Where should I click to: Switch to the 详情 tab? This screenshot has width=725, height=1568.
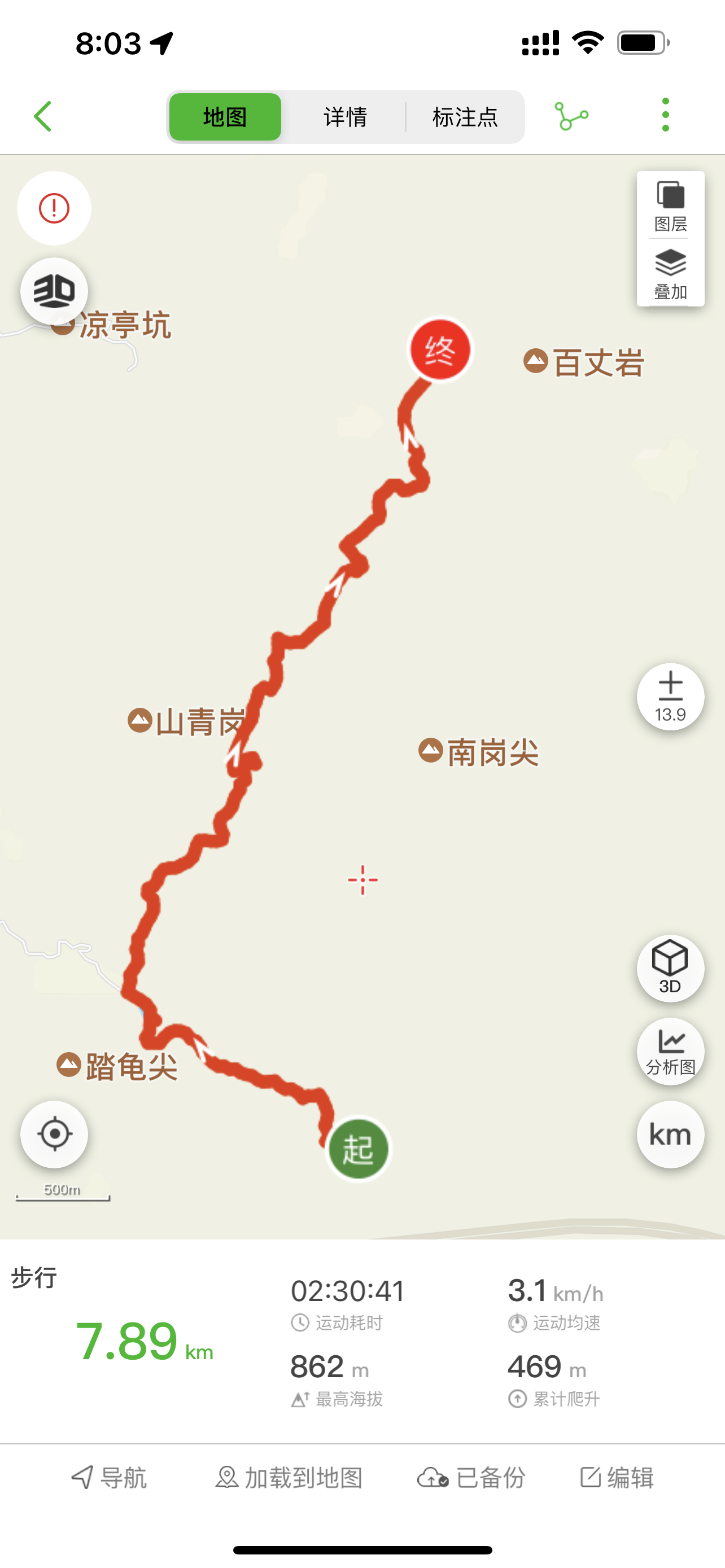point(345,117)
